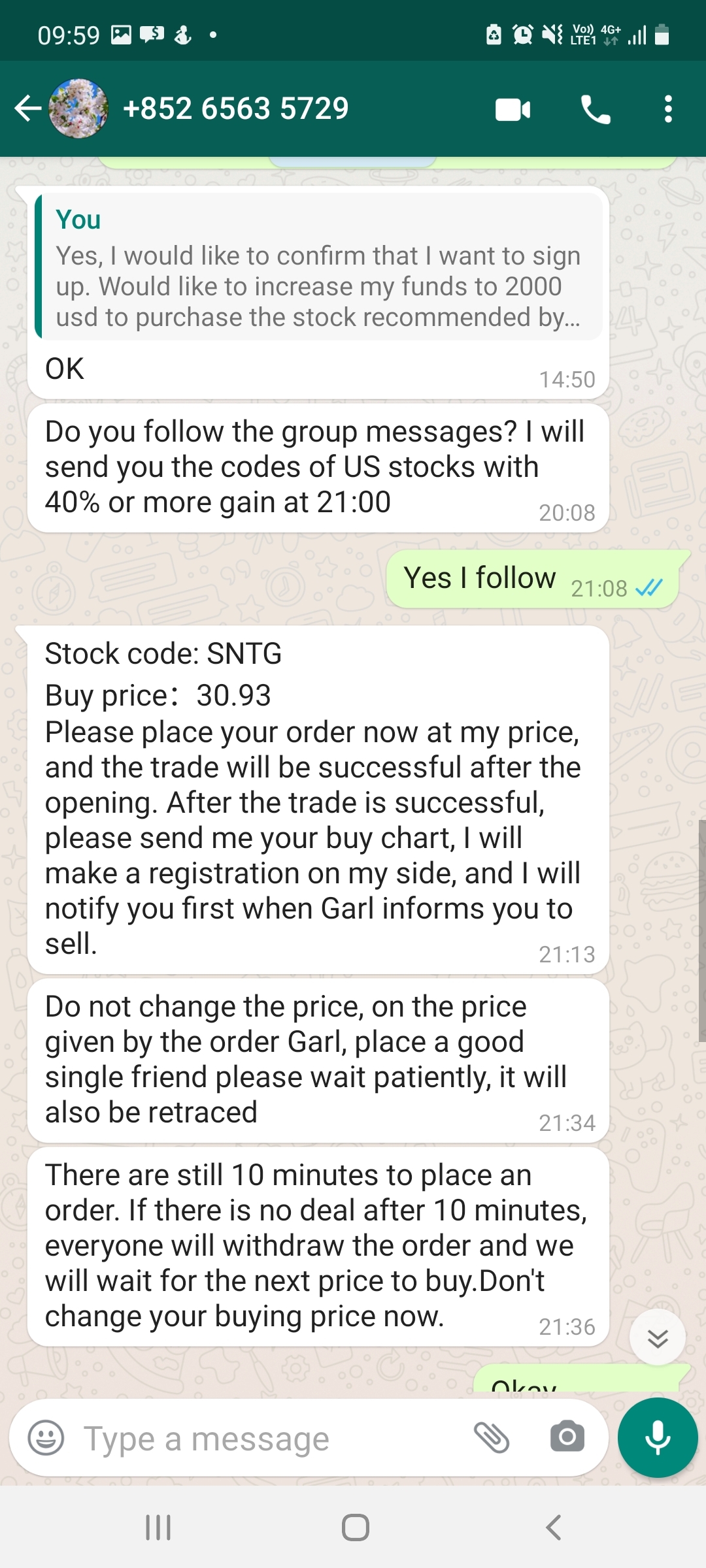Open contact info for +852 6563 5729
The height and width of the screenshot is (1568, 706).
tap(235, 108)
